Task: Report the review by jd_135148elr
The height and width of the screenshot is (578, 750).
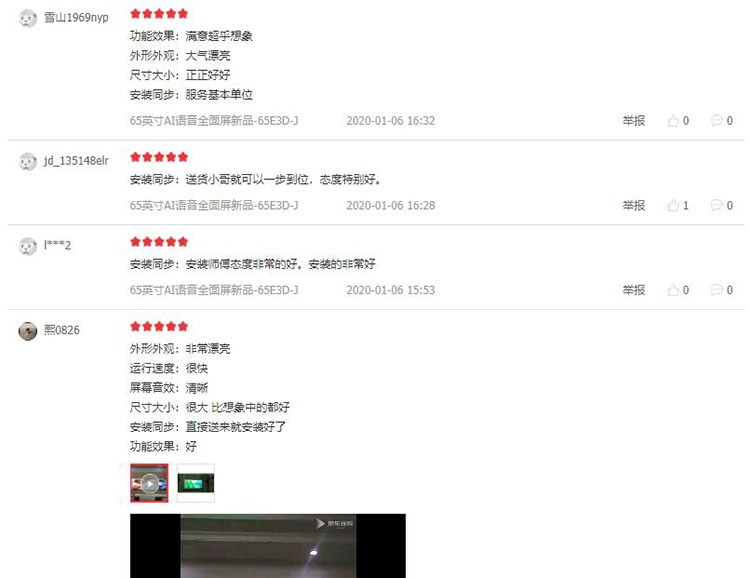Action: (x=634, y=206)
